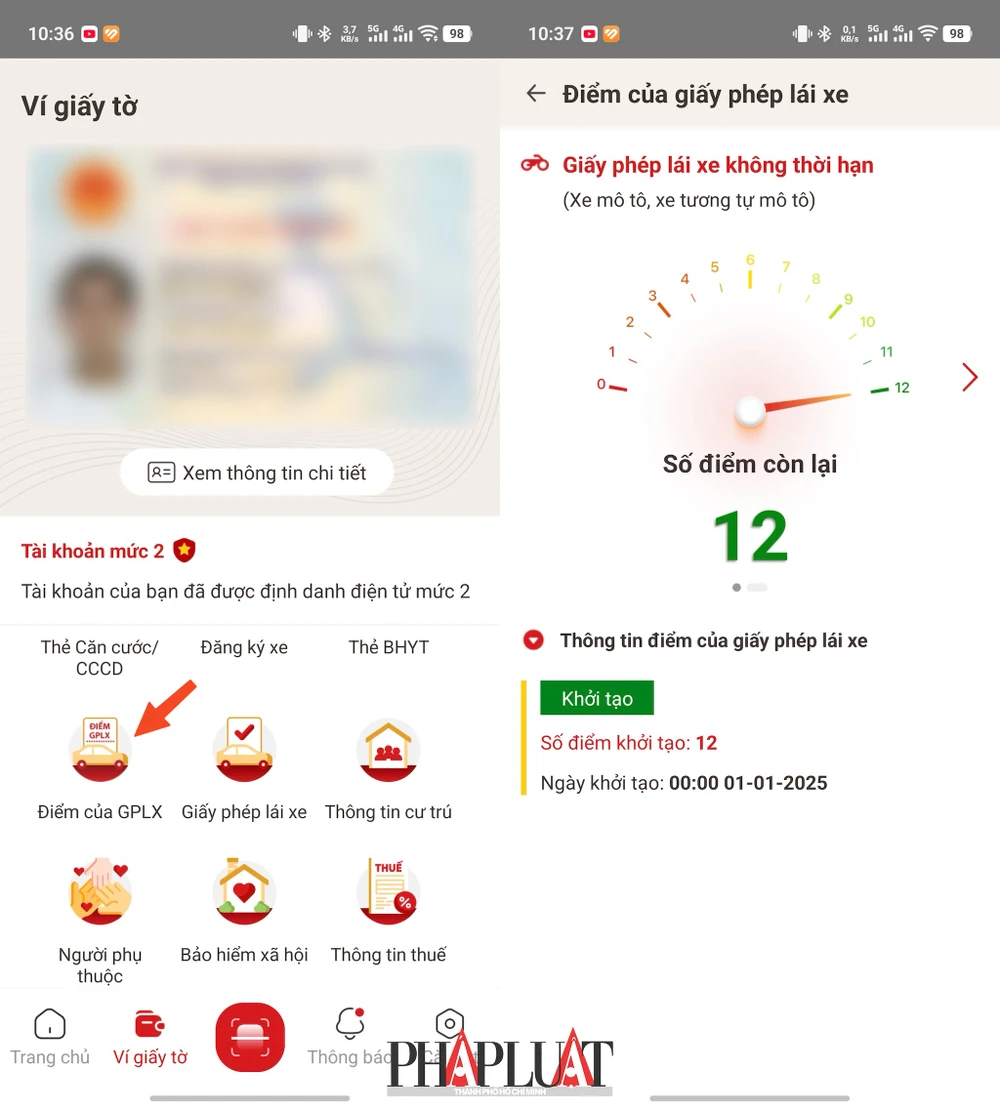Collapse Thông tin điểm của giấy phép lái xe
The height and width of the screenshot is (1111, 1000).
point(534,641)
